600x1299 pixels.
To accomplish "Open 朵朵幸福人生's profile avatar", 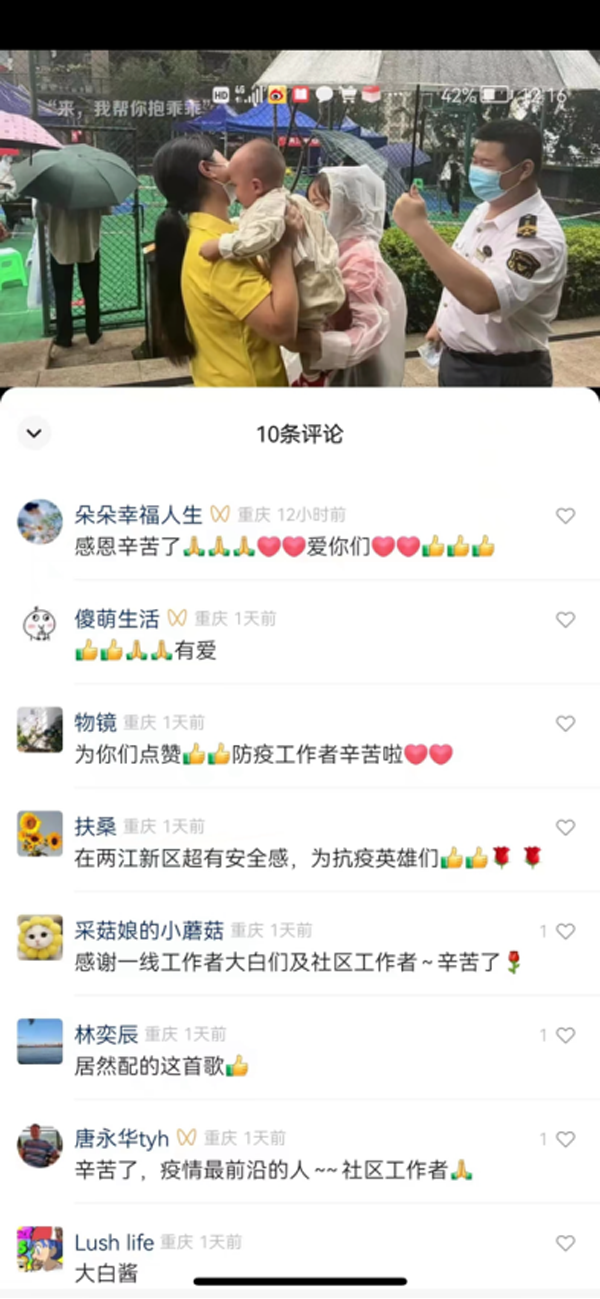I will tap(40, 522).
